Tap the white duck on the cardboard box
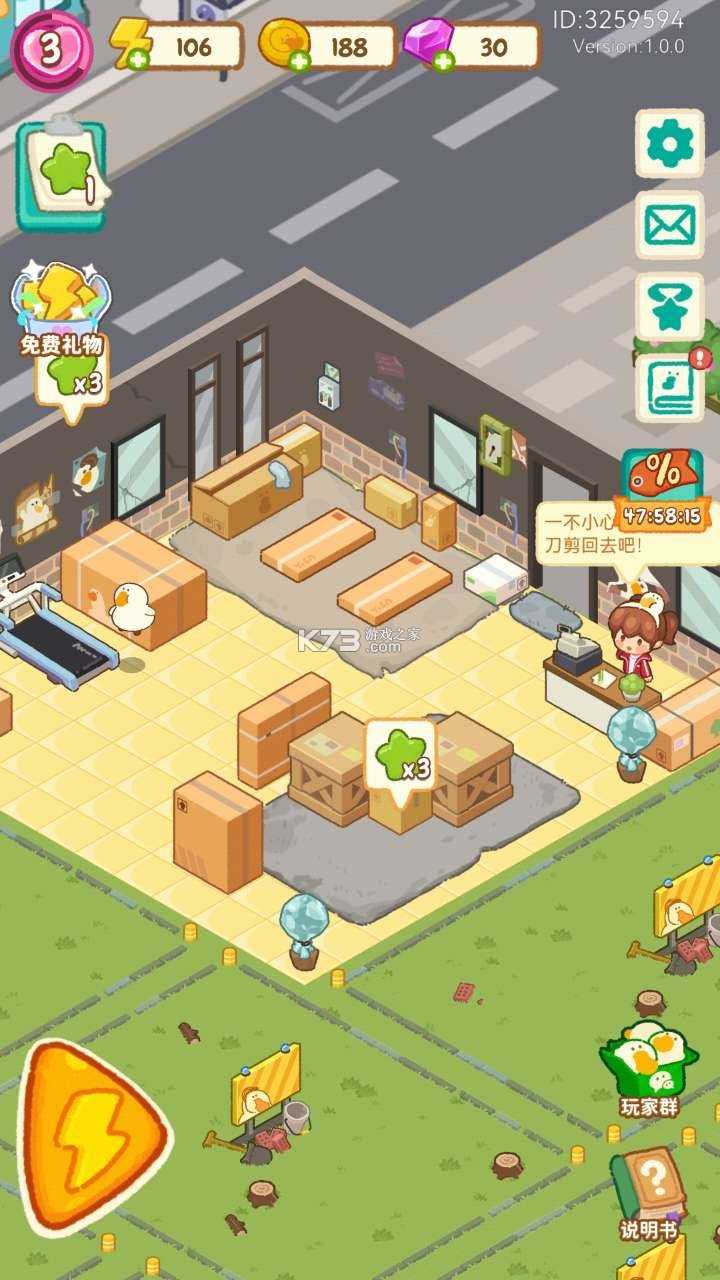 pos(130,605)
